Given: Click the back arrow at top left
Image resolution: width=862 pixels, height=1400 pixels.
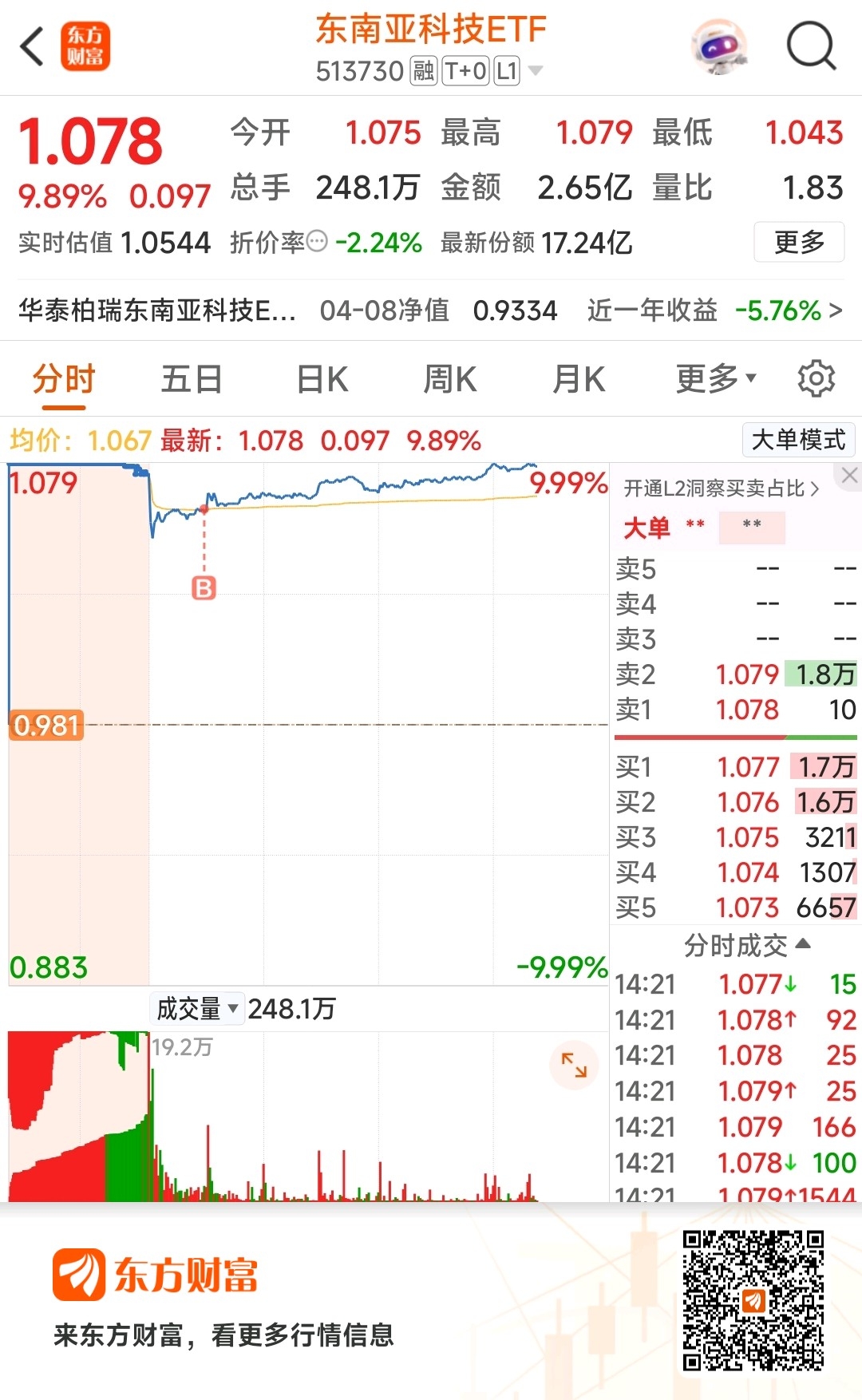Looking at the screenshot, I should coord(32,46).
